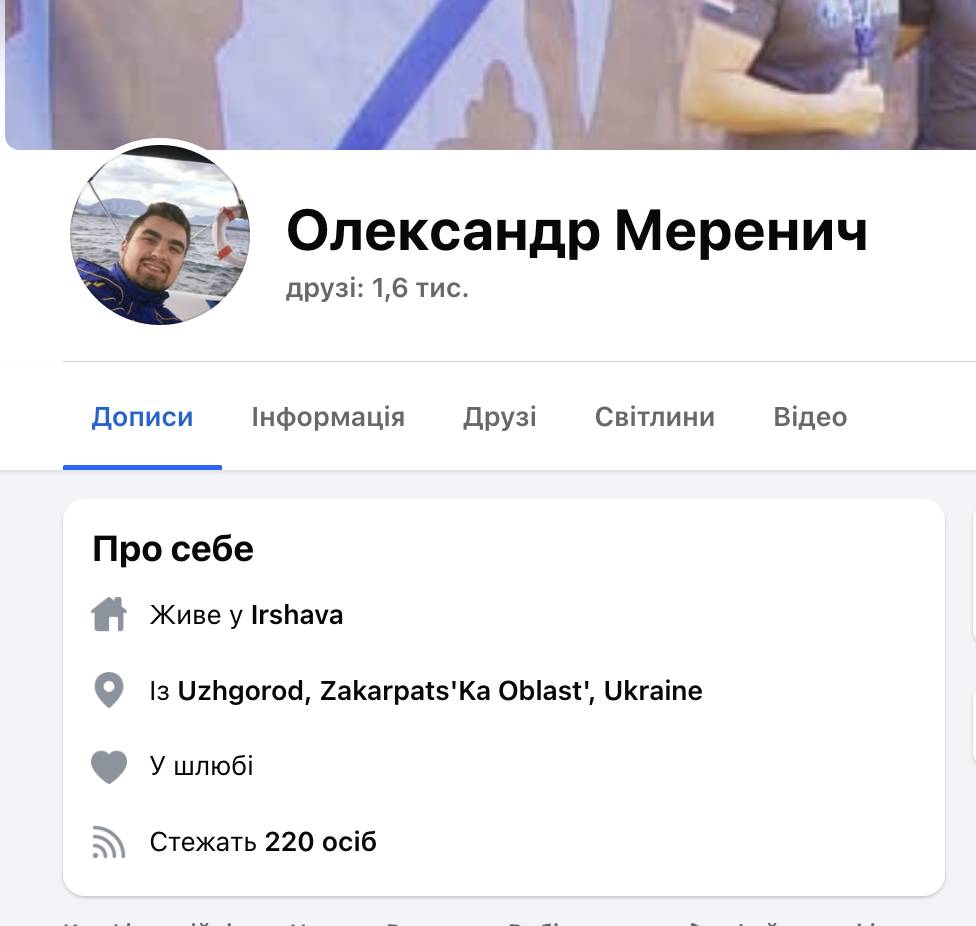Switch to the Друзі tab
The image size is (976, 926).
point(499,417)
